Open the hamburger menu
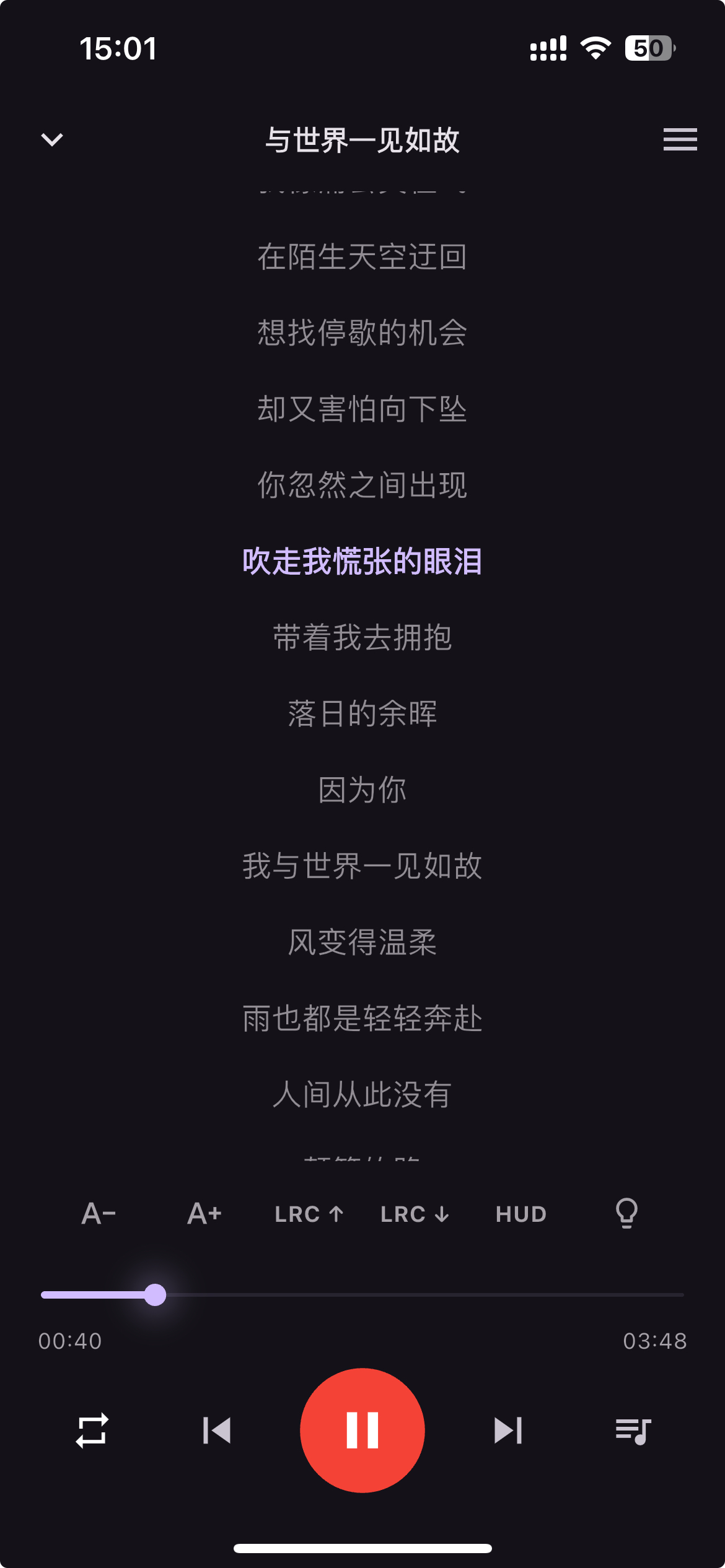725x1568 pixels. (x=680, y=140)
